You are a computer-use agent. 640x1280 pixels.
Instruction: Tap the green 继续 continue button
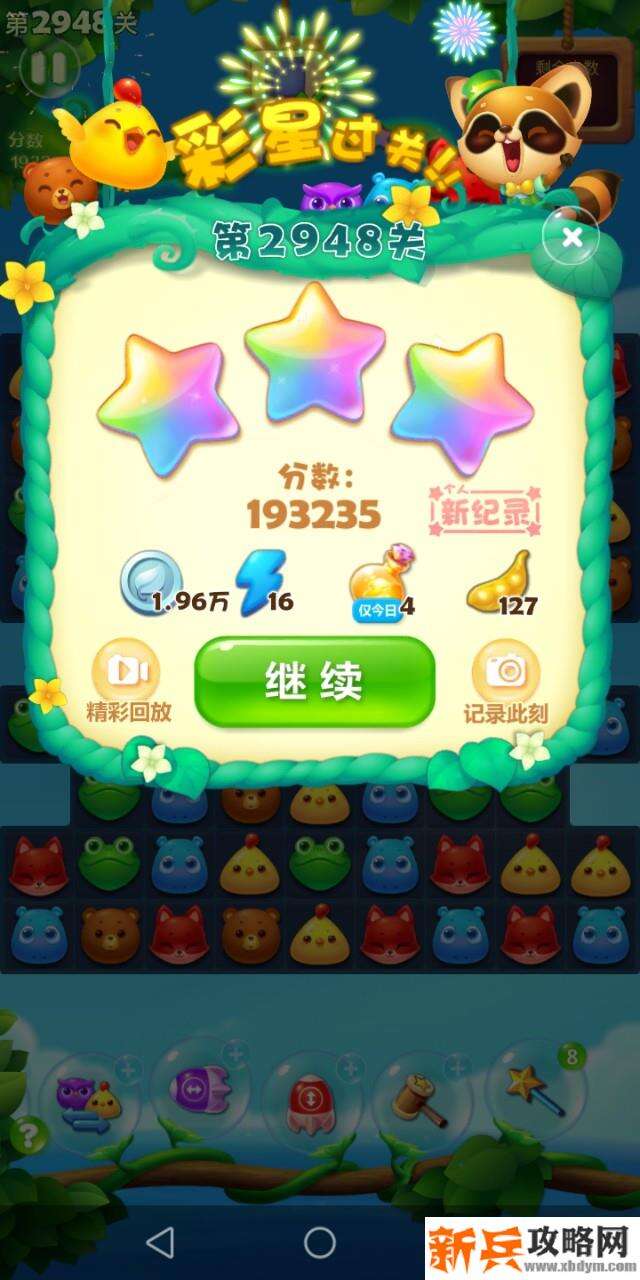tap(314, 682)
